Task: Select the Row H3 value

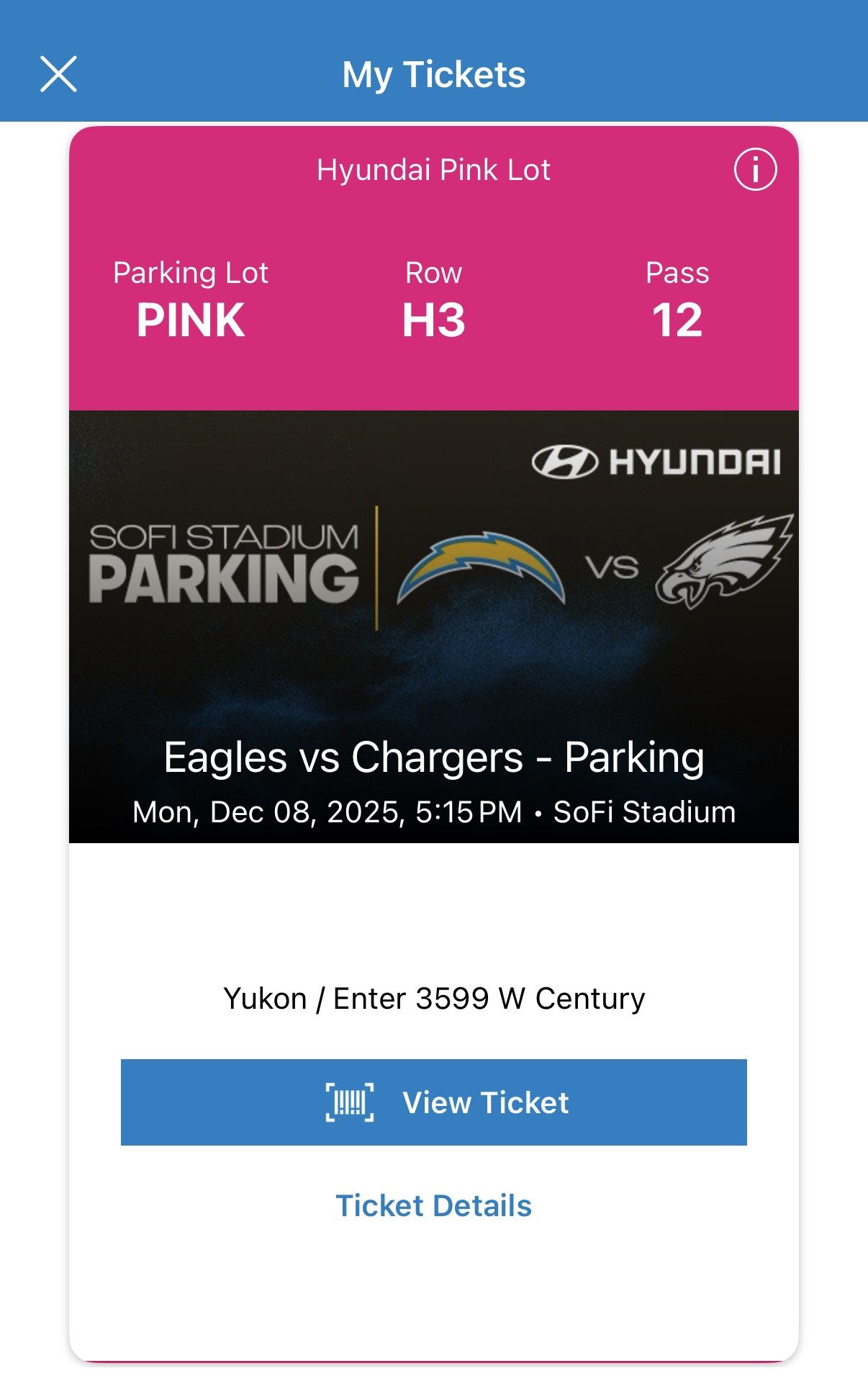Action: point(433,320)
